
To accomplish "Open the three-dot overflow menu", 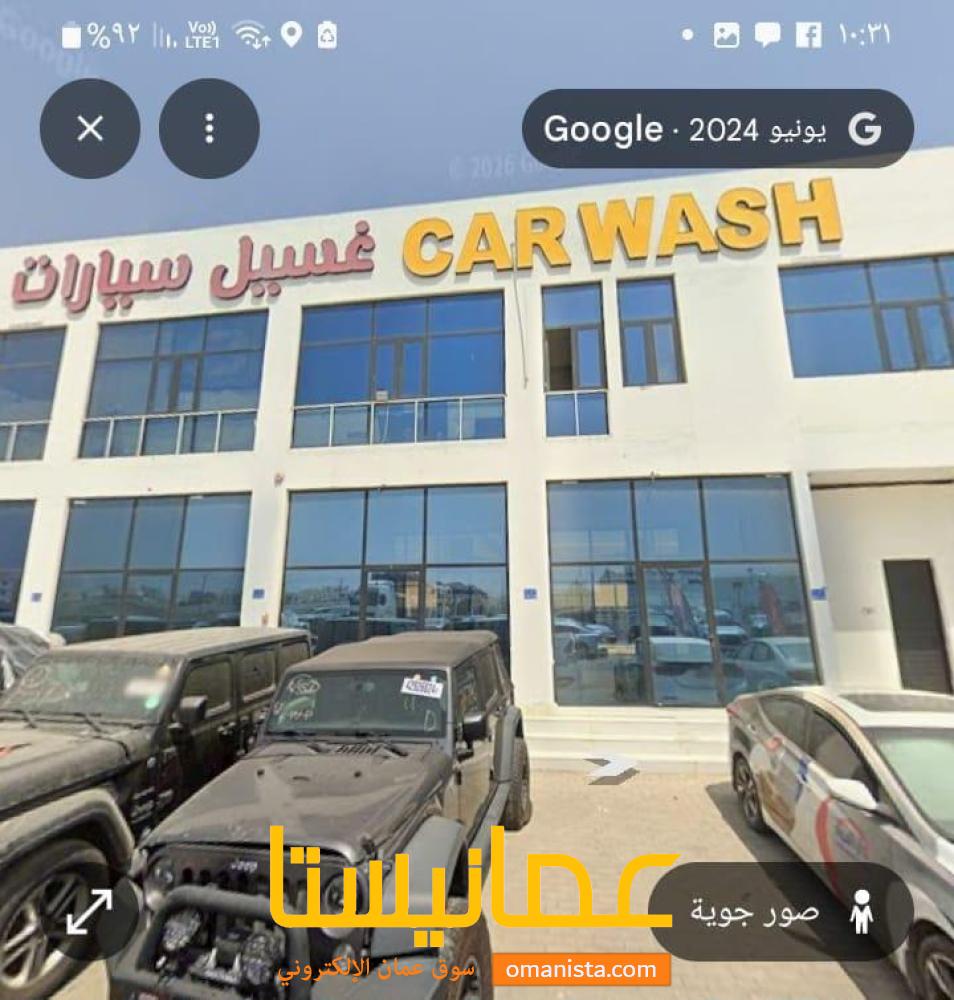I will coord(209,129).
